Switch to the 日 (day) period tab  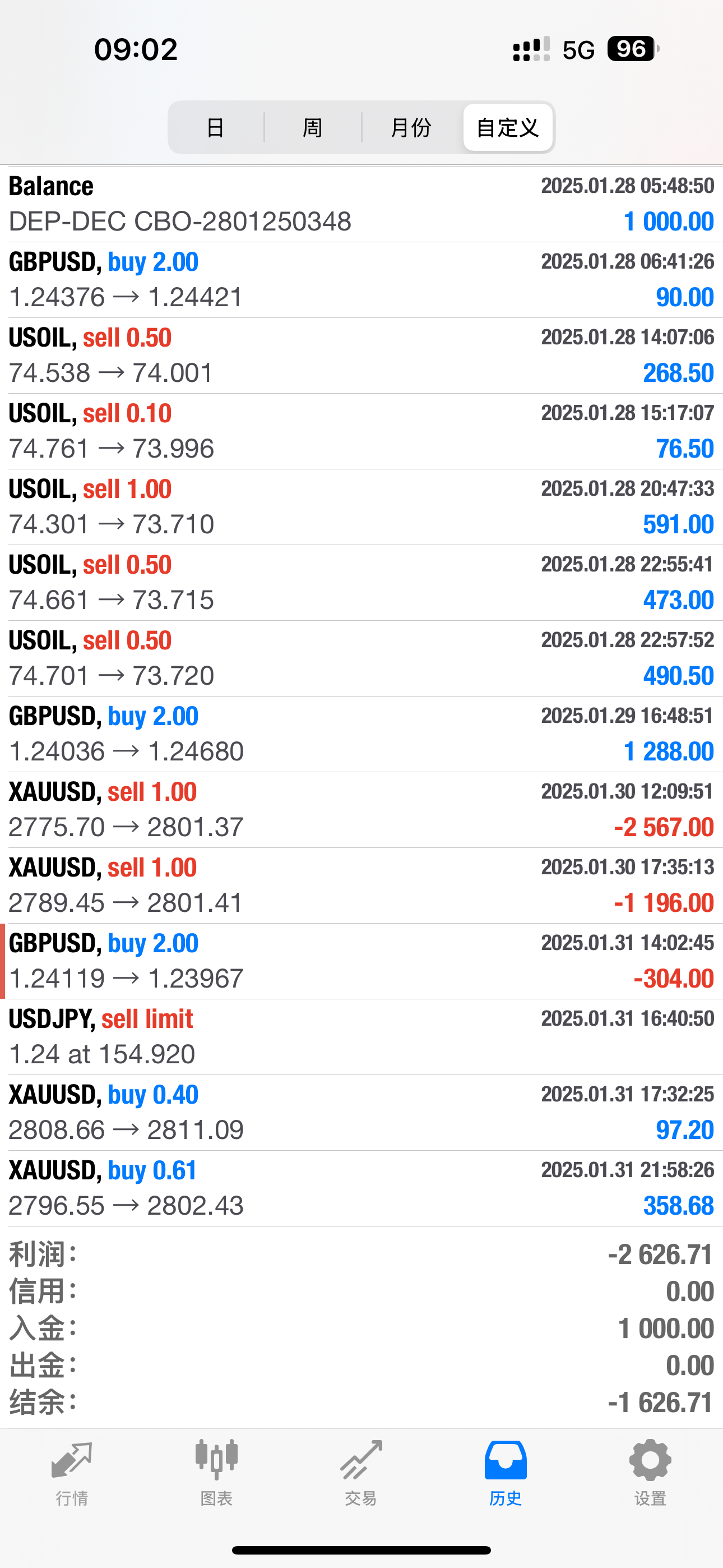215,128
